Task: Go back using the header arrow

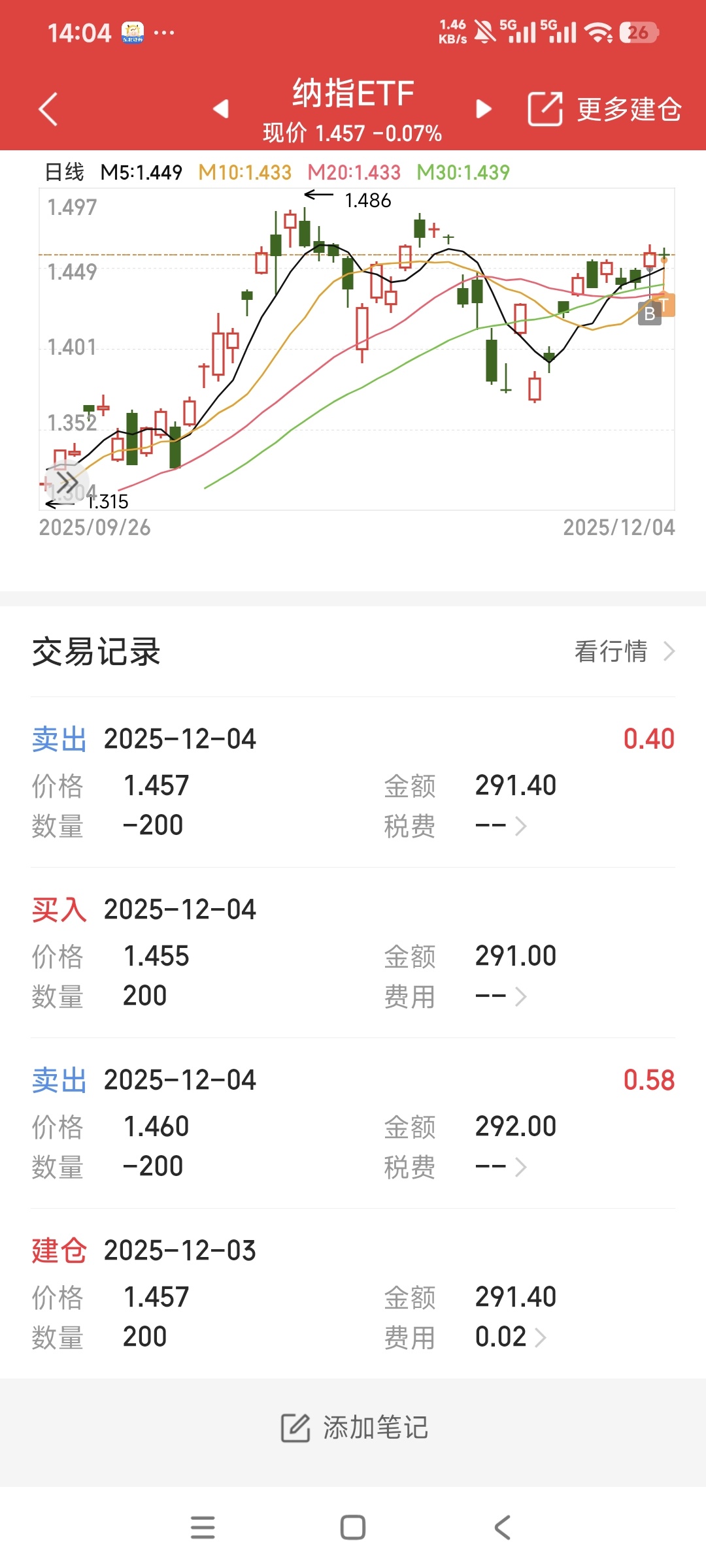Action: click(48, 108)
